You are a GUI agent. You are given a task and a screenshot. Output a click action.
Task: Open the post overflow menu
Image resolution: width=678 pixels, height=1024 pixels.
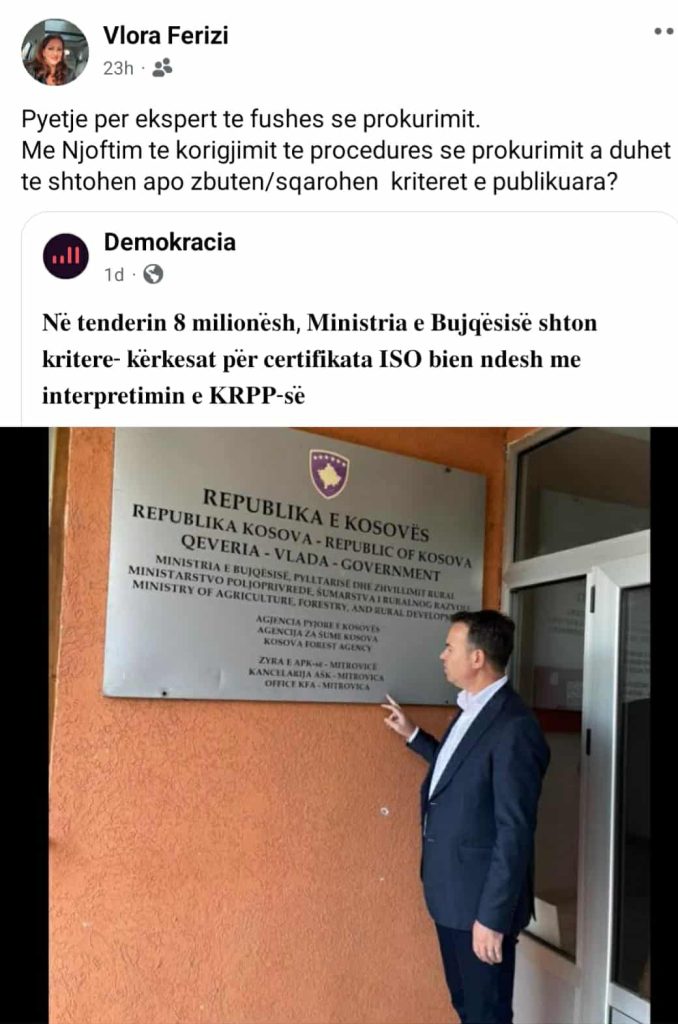663,32
